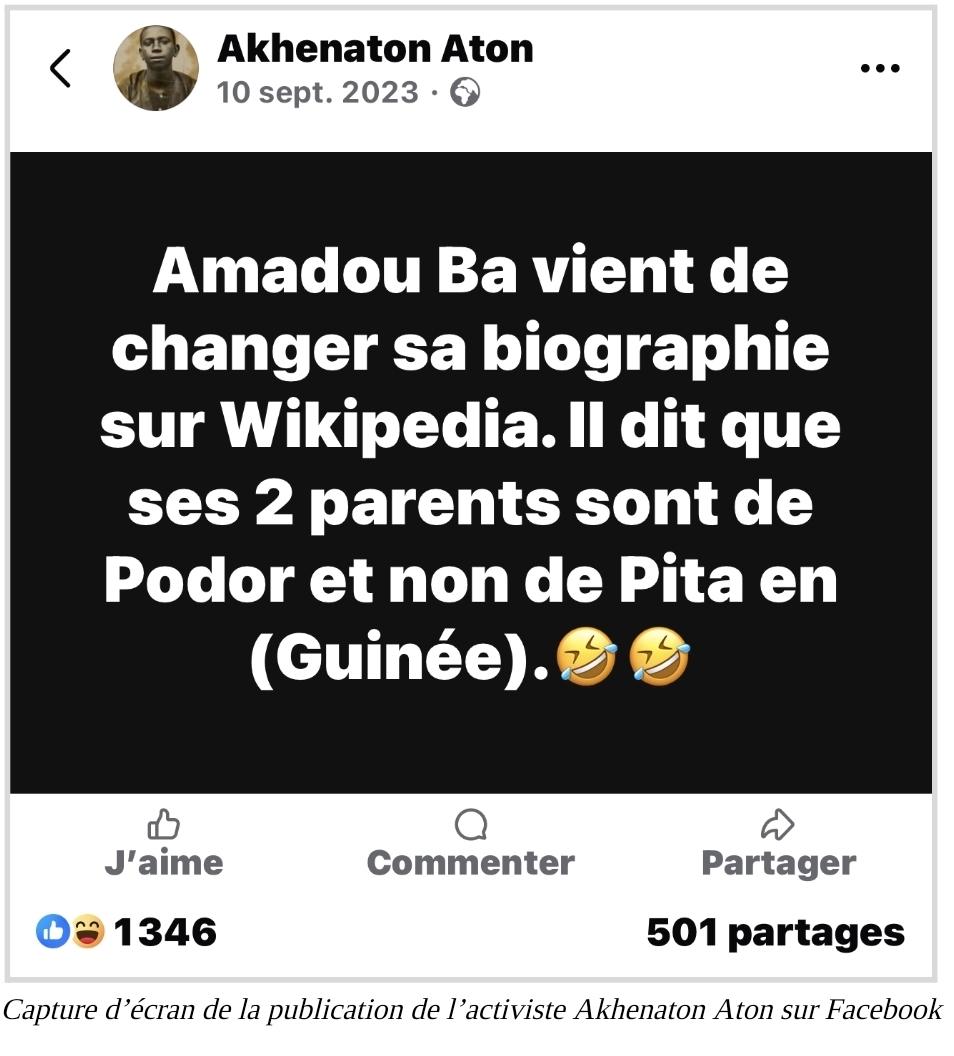Viewport: 954px width, 1056px height.
Task: Open the three-dot post options menu
Action: 880,68
